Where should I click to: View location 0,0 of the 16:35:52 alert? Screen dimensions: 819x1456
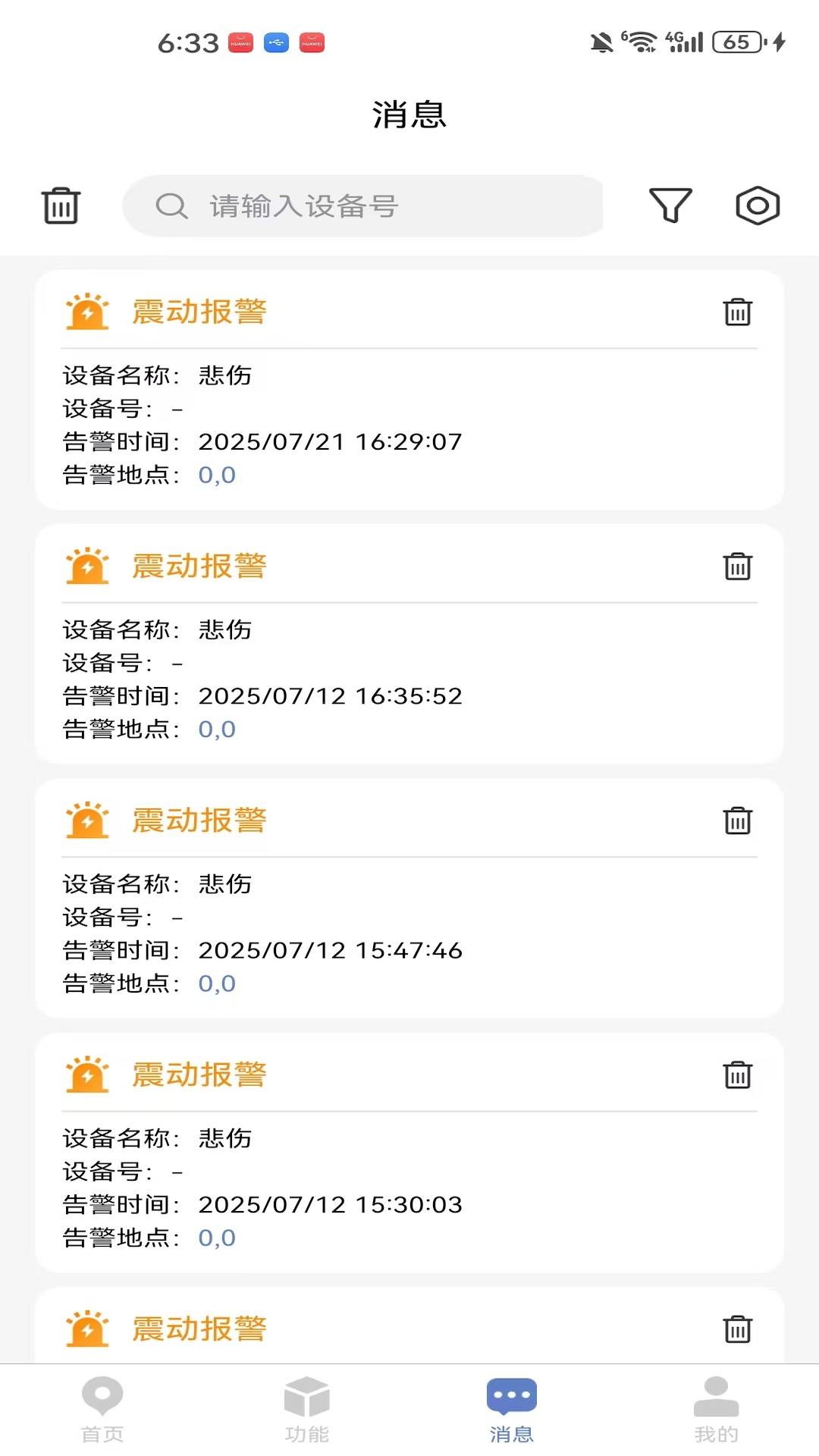[217, 730]
